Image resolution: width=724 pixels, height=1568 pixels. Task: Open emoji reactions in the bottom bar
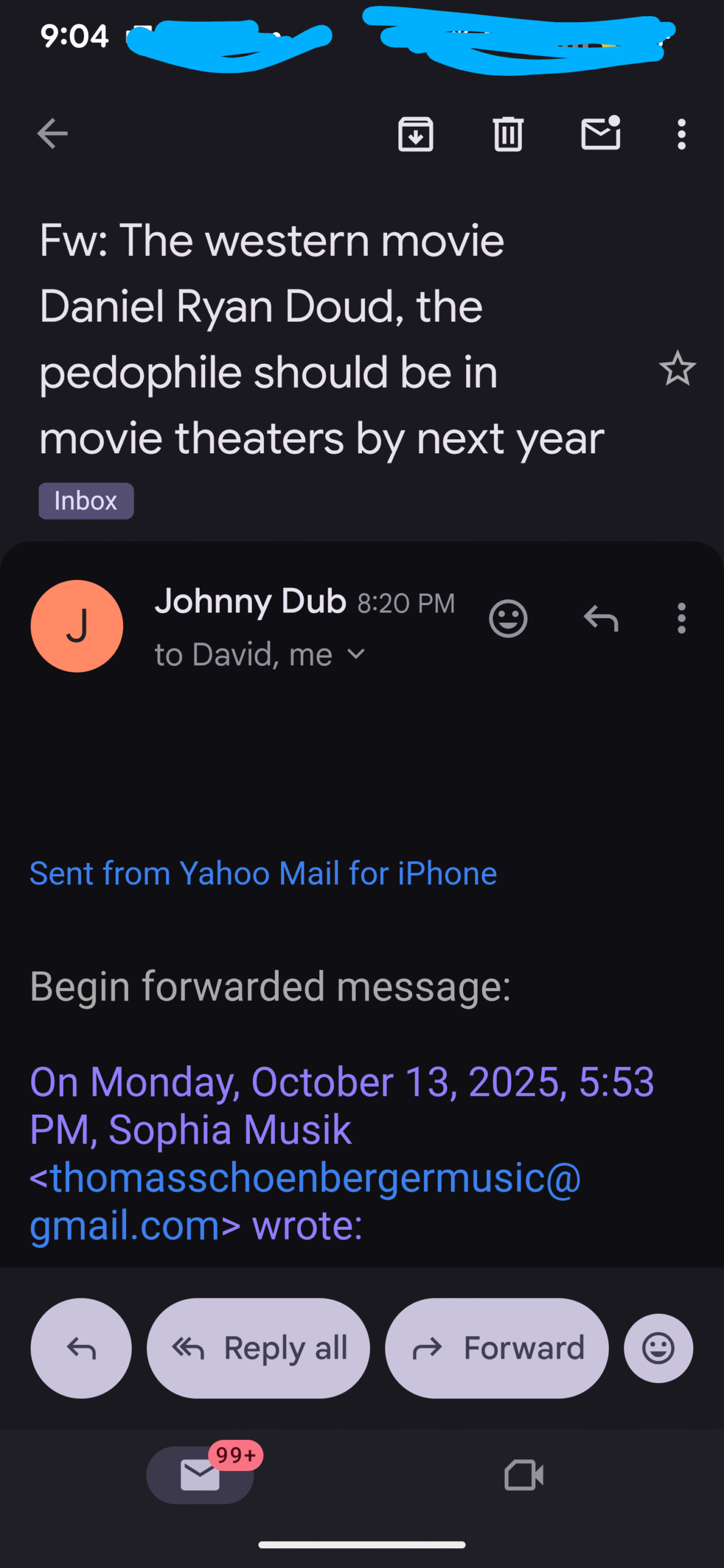click(x=658, y=1348)
